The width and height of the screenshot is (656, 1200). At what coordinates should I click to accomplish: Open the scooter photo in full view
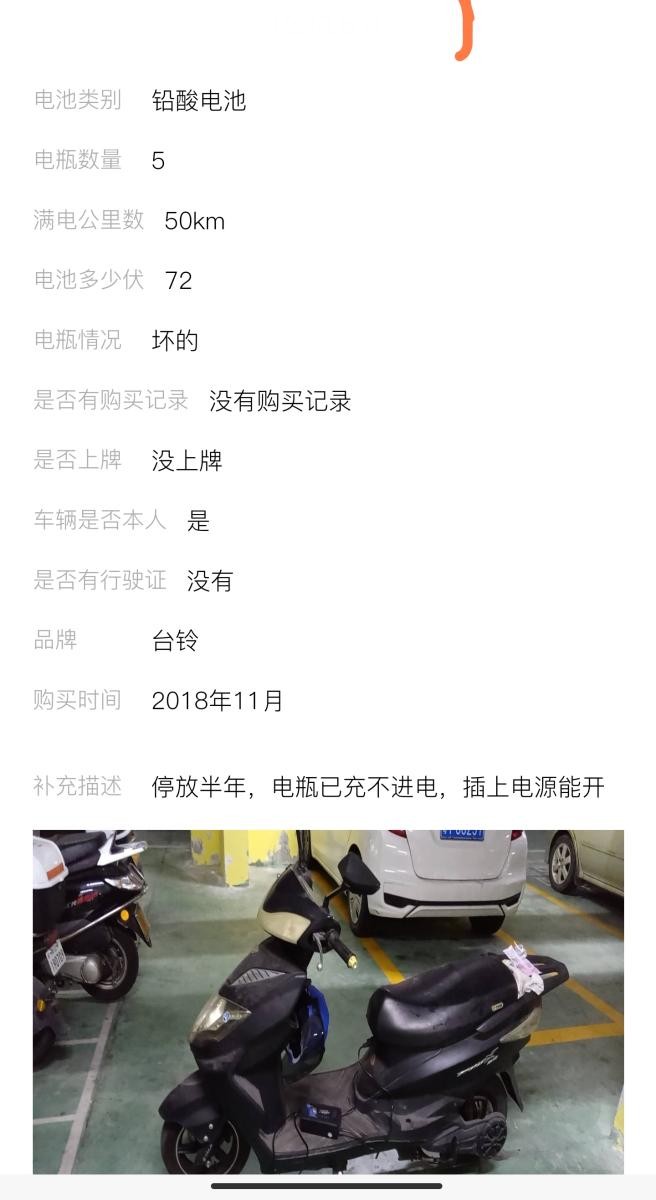pyautogui.click(x=328, y=1000)
